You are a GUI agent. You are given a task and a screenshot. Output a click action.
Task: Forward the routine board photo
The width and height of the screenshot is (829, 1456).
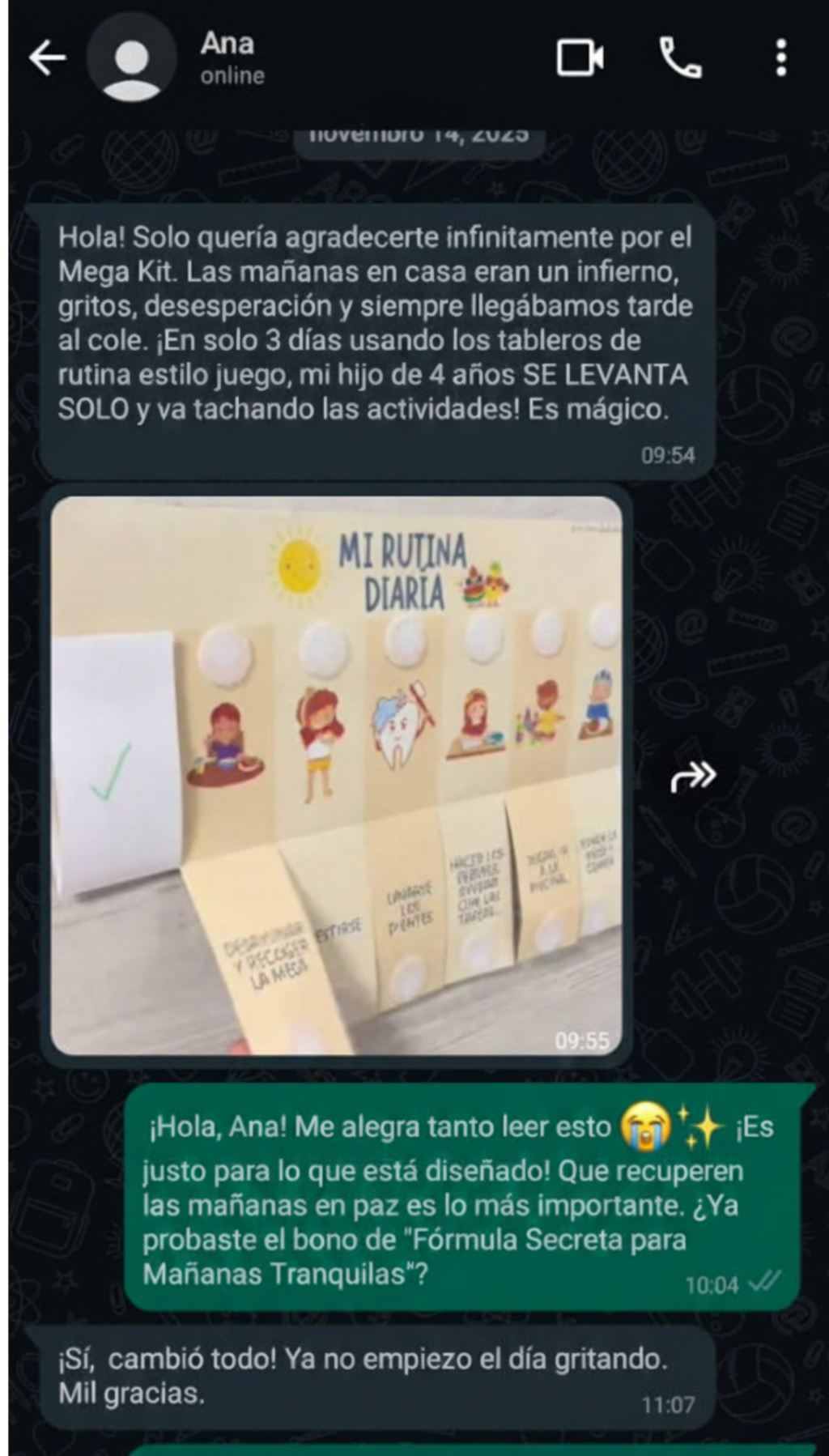[693, 777]
